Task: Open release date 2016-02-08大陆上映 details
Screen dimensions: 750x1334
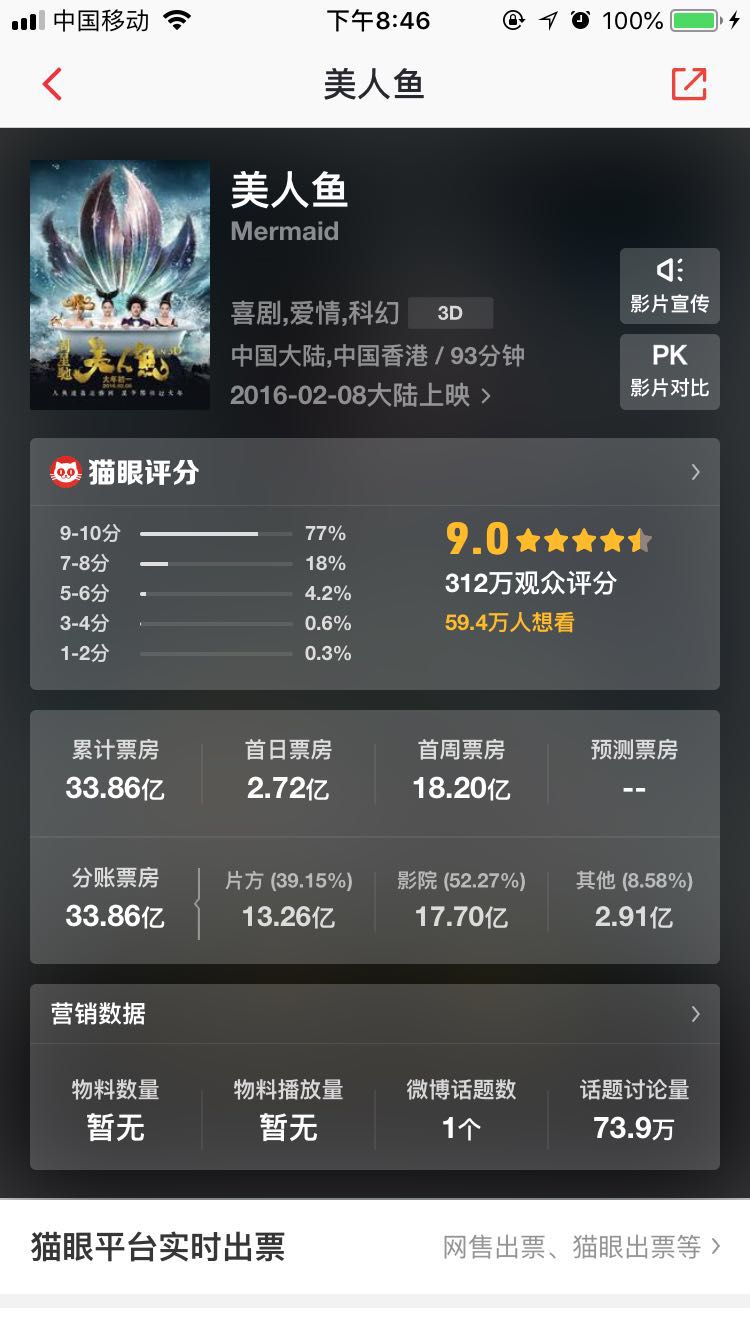Action: tap(360, 395)
